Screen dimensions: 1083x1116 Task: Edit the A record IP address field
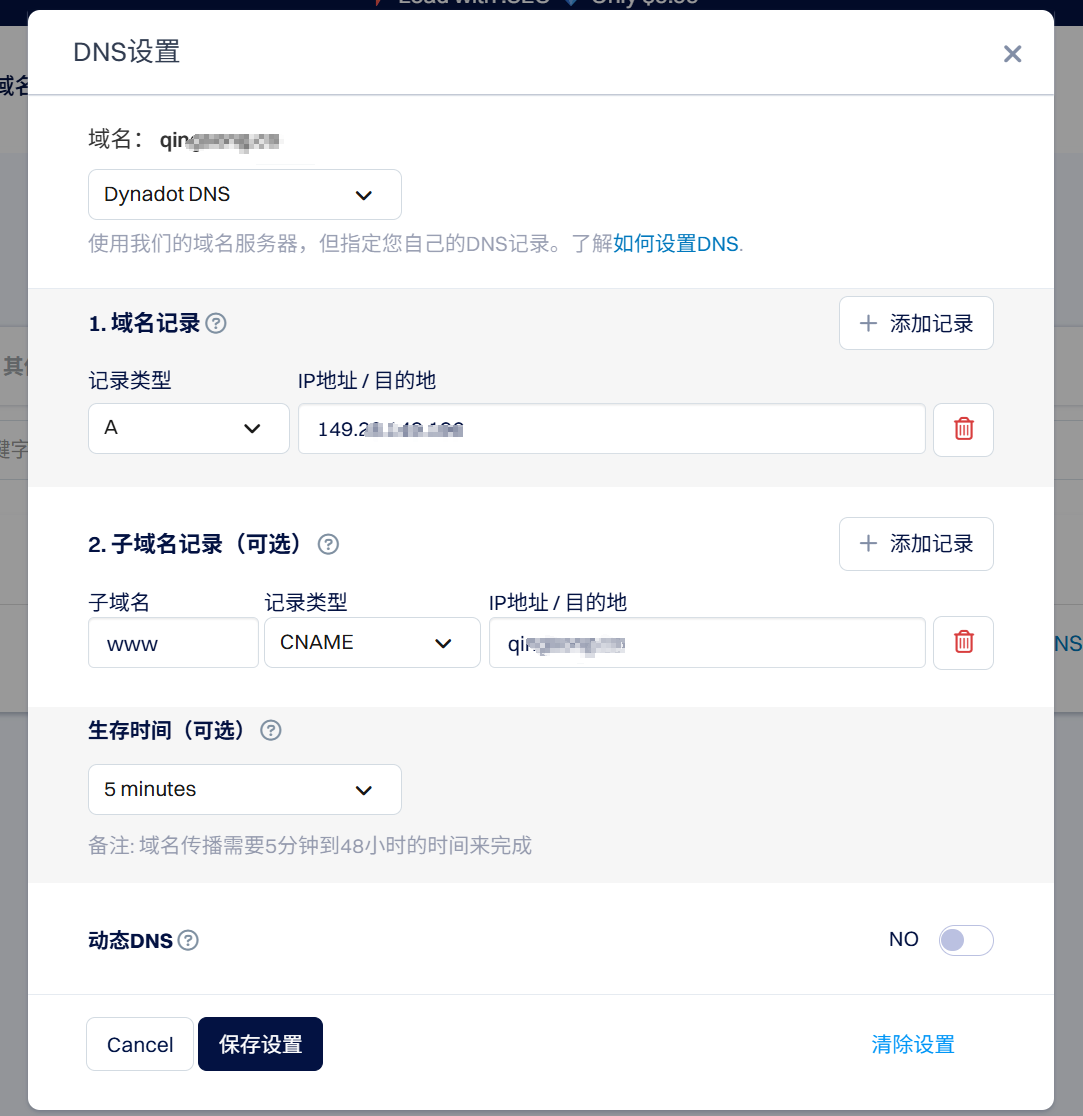pos(610,430)
